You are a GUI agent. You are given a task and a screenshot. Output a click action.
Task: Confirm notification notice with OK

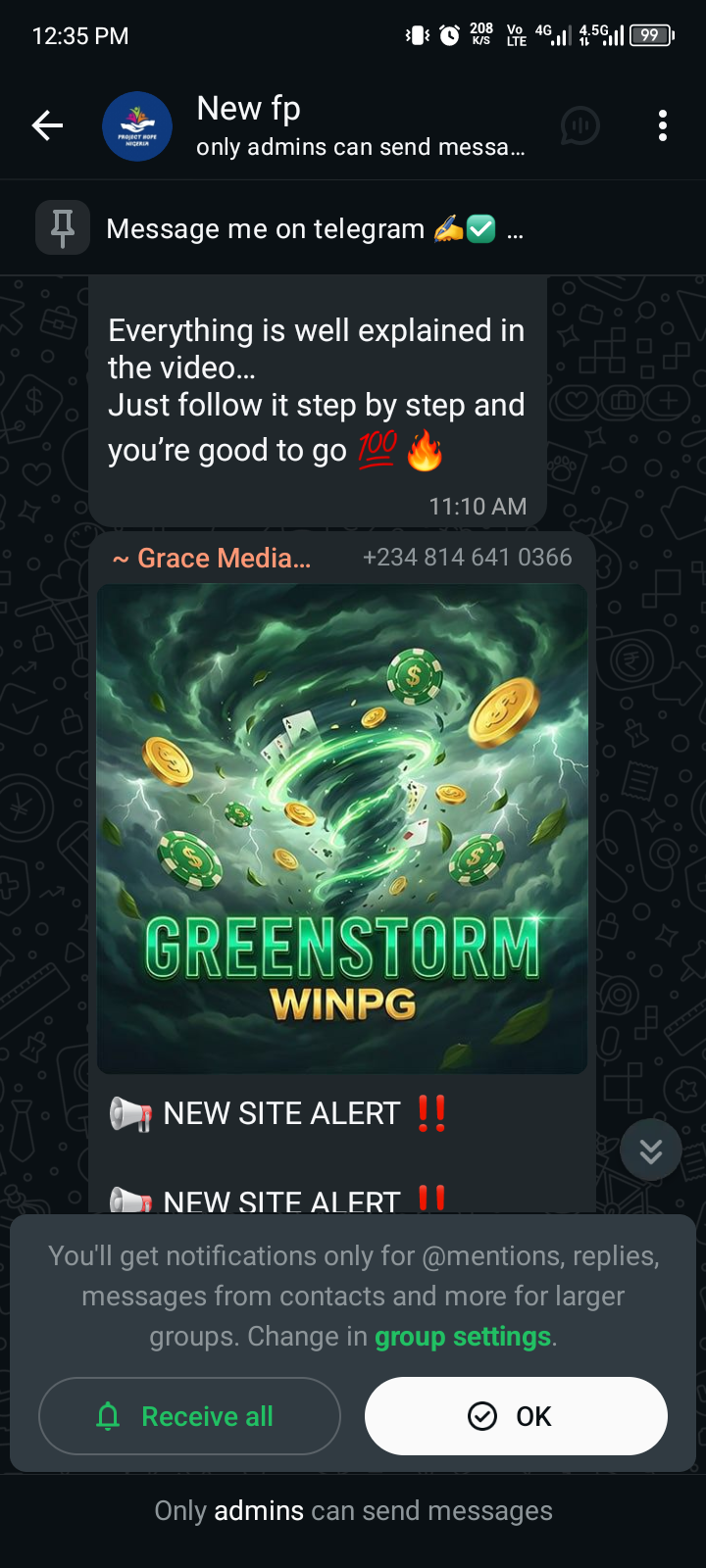tap(516, 1416)
